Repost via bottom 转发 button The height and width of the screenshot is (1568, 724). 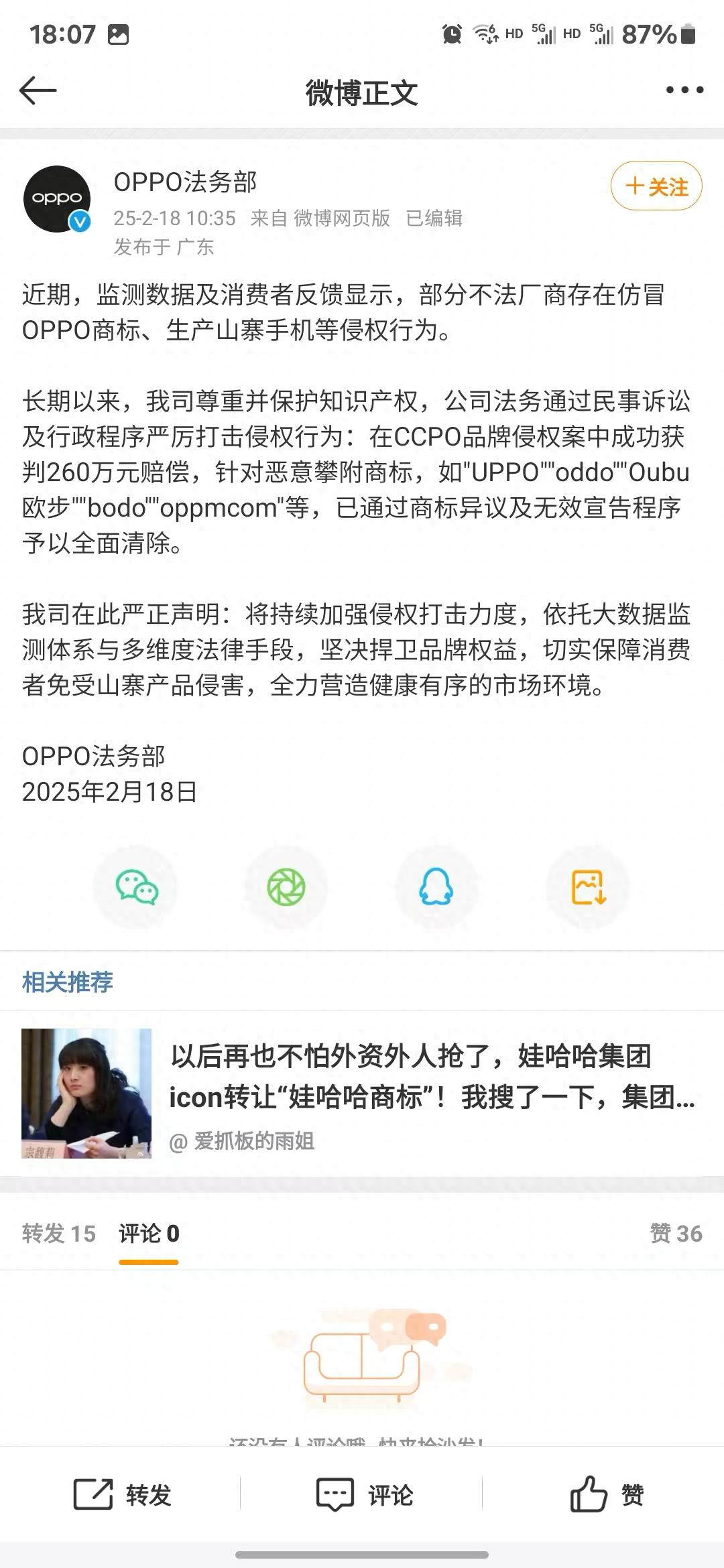[122, 1494]
